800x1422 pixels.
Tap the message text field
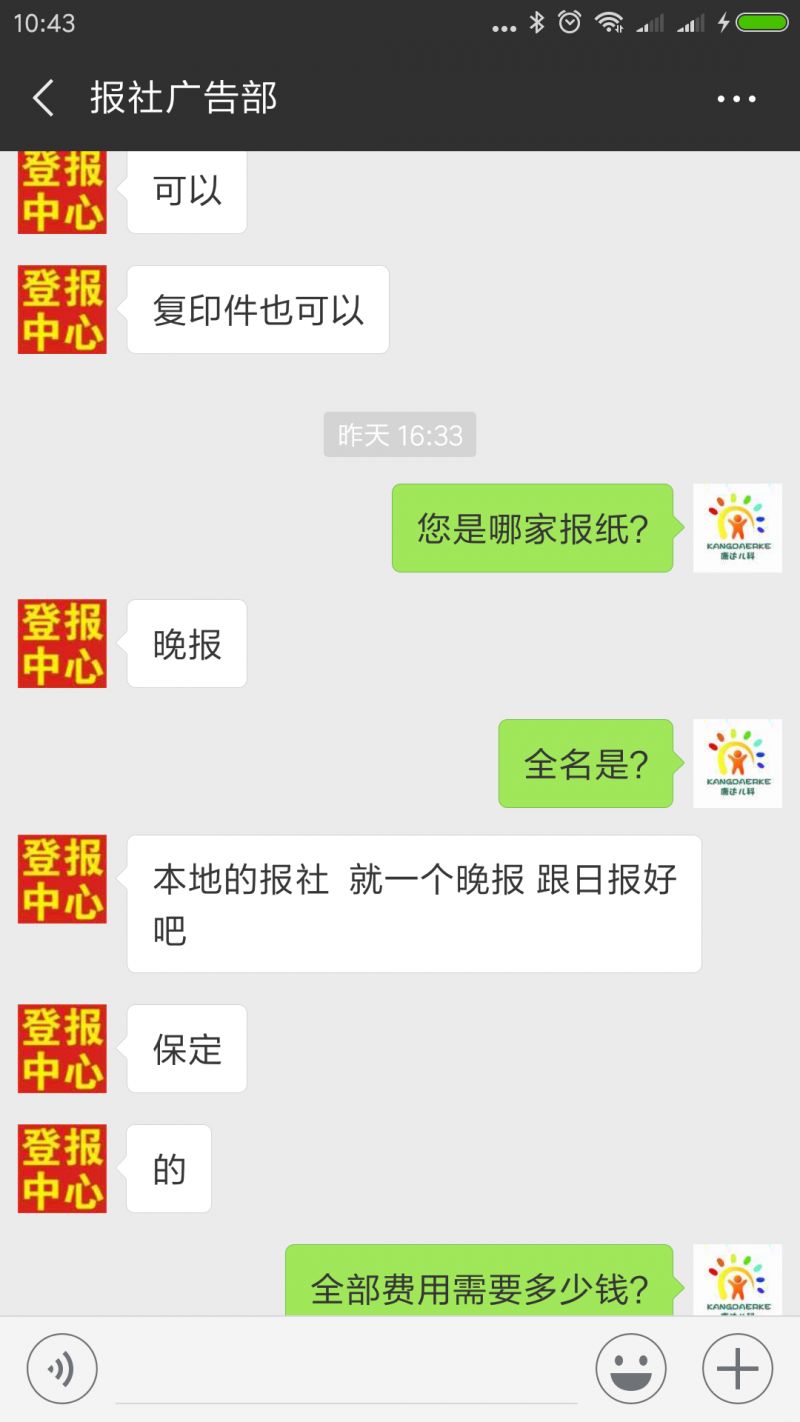click(x=346, y=1369)
